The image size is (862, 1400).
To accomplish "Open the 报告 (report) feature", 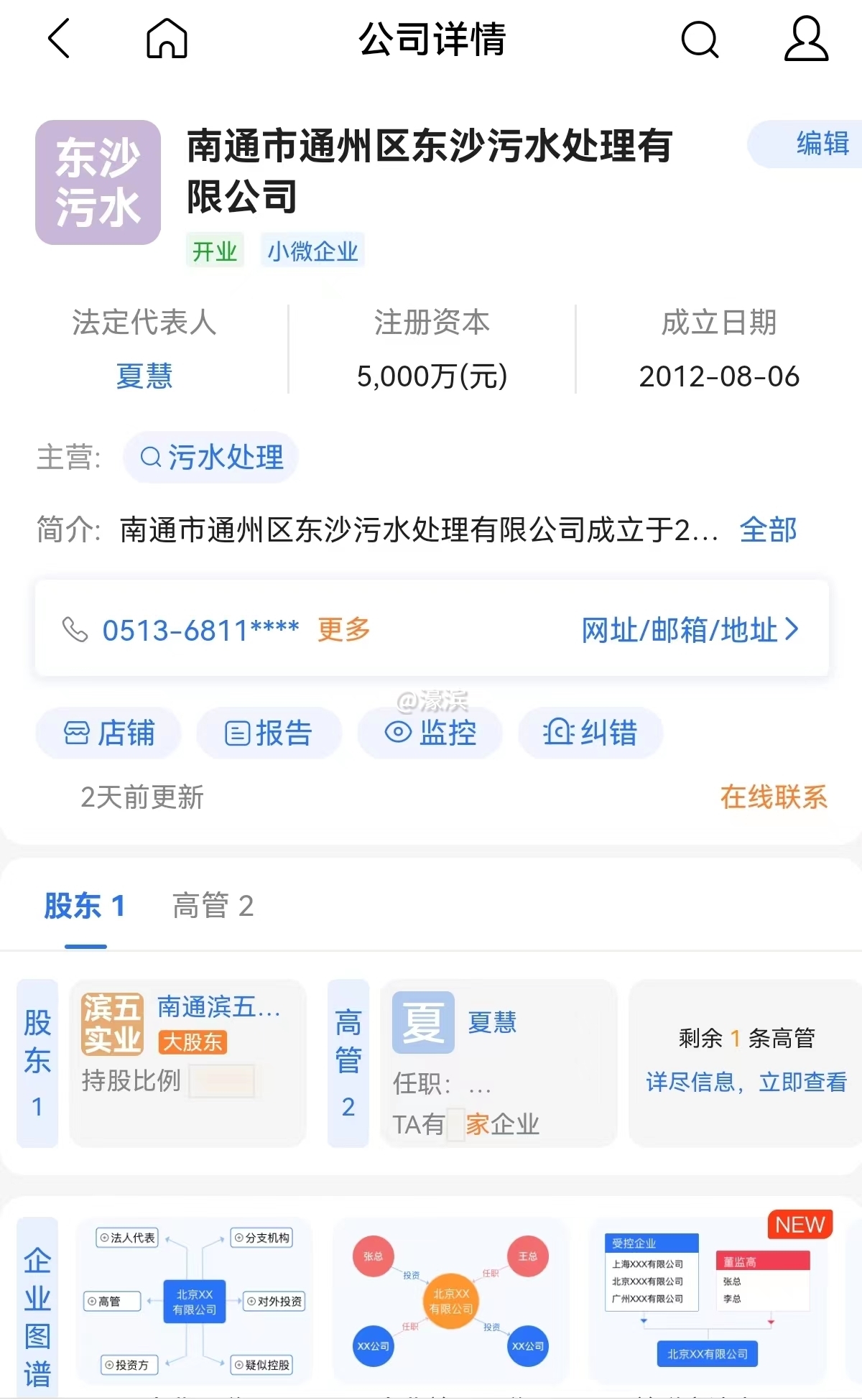I will 269,733.
